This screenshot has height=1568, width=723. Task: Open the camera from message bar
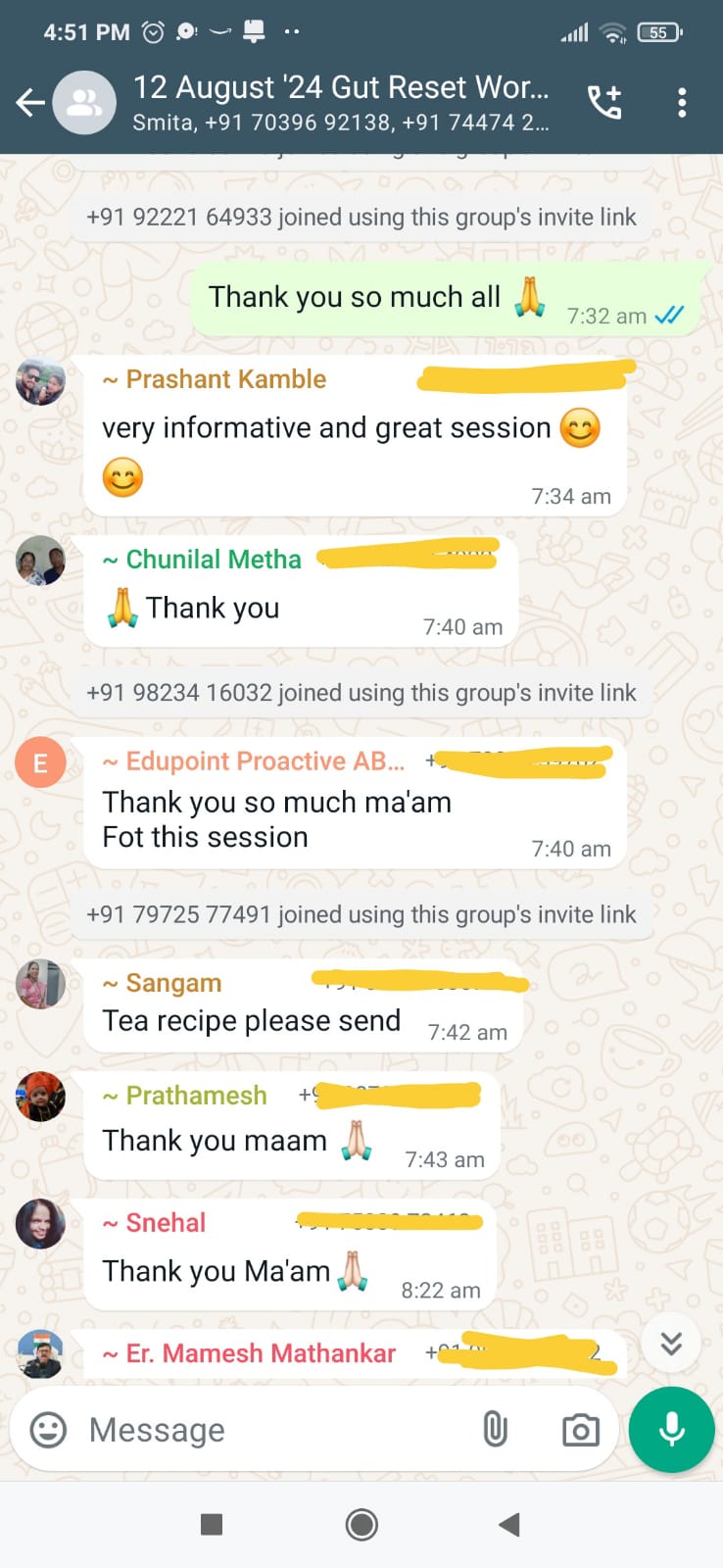click(x=580, y=1430)
